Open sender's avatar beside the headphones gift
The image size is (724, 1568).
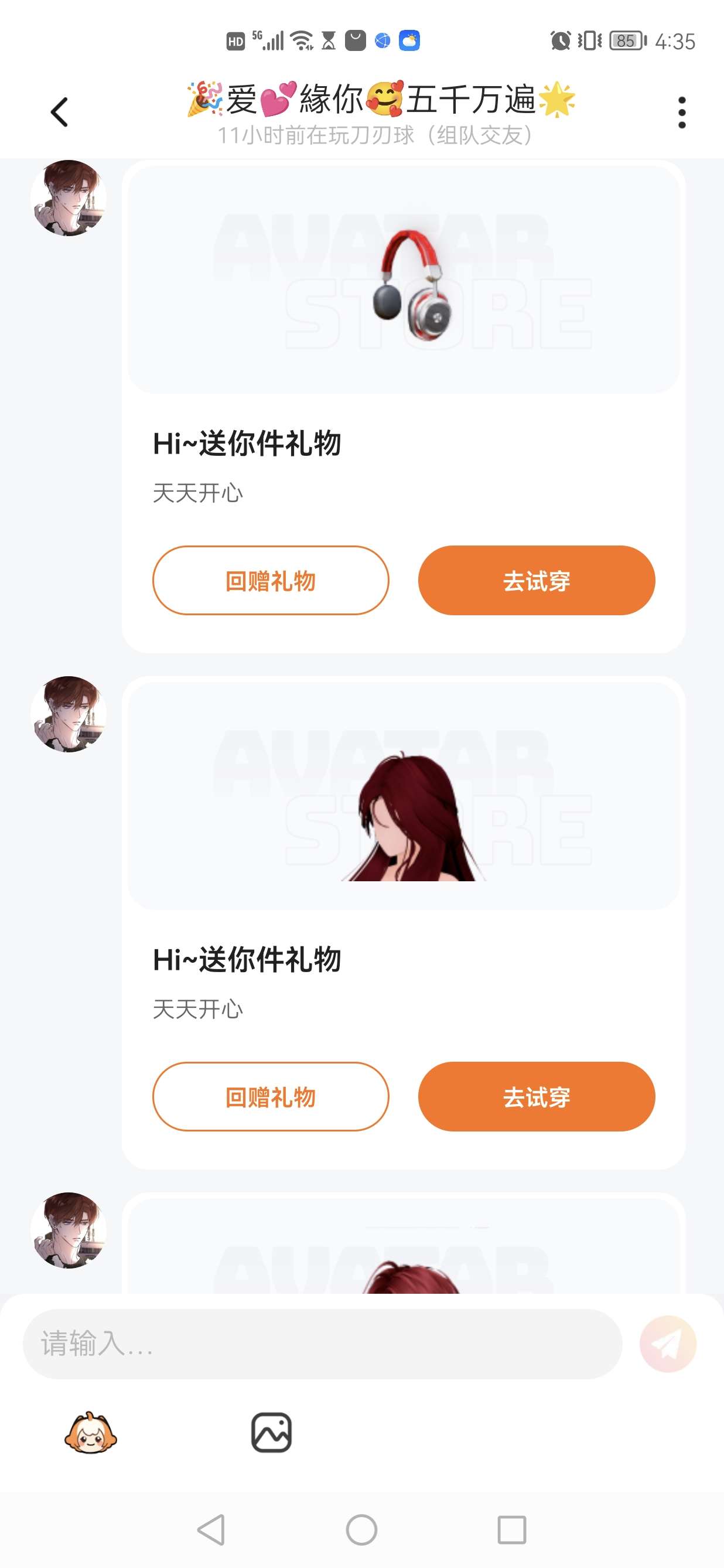(x=68, y=198)
